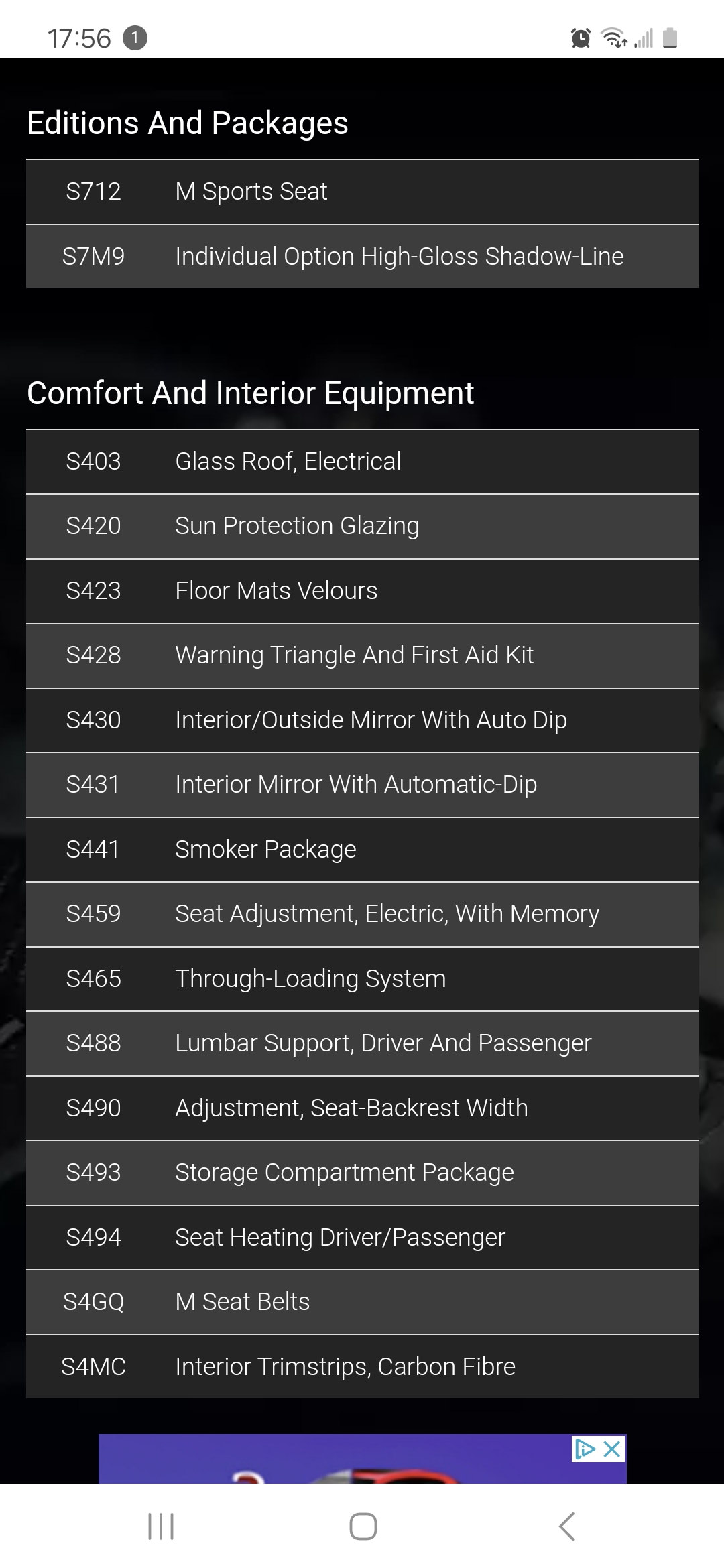Close the ad banner
The width and height of the screenshot is (724, 1568).
(x=612, y=1449)
